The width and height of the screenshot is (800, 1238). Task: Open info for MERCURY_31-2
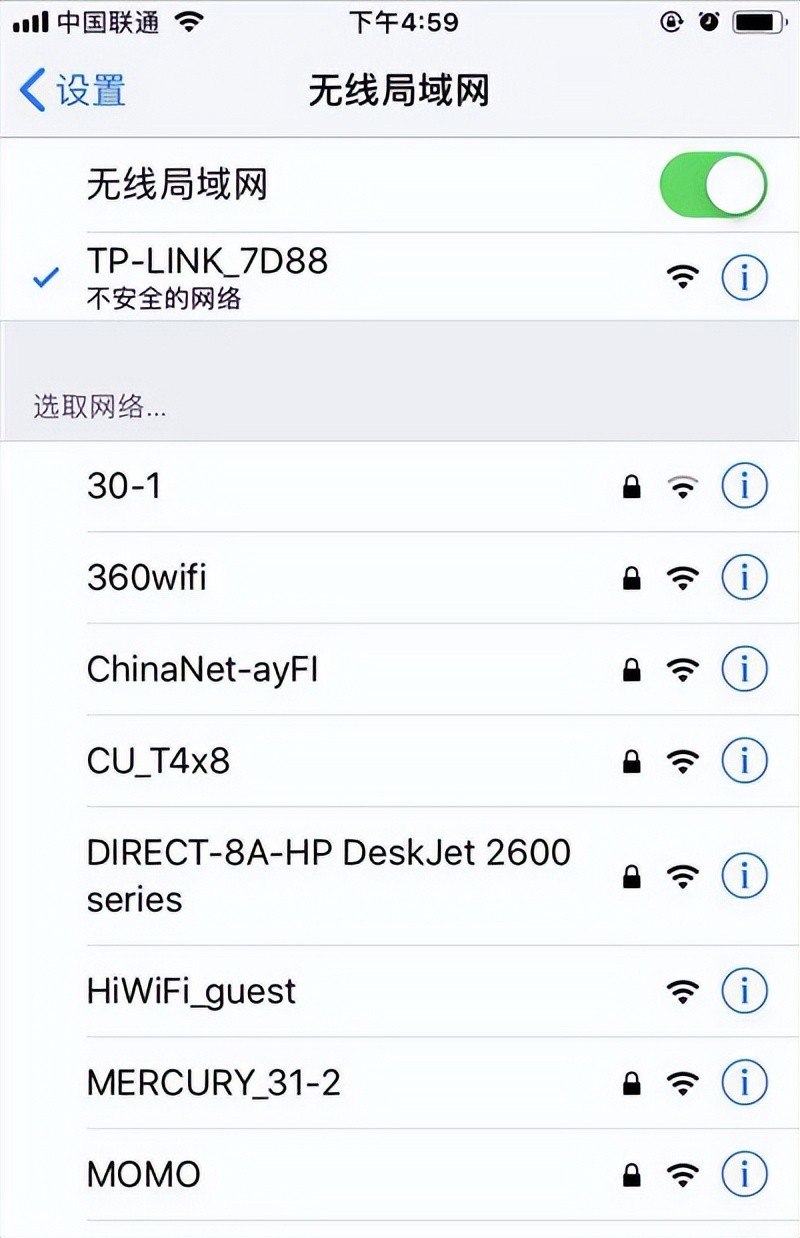click(x=744, y=1082)
